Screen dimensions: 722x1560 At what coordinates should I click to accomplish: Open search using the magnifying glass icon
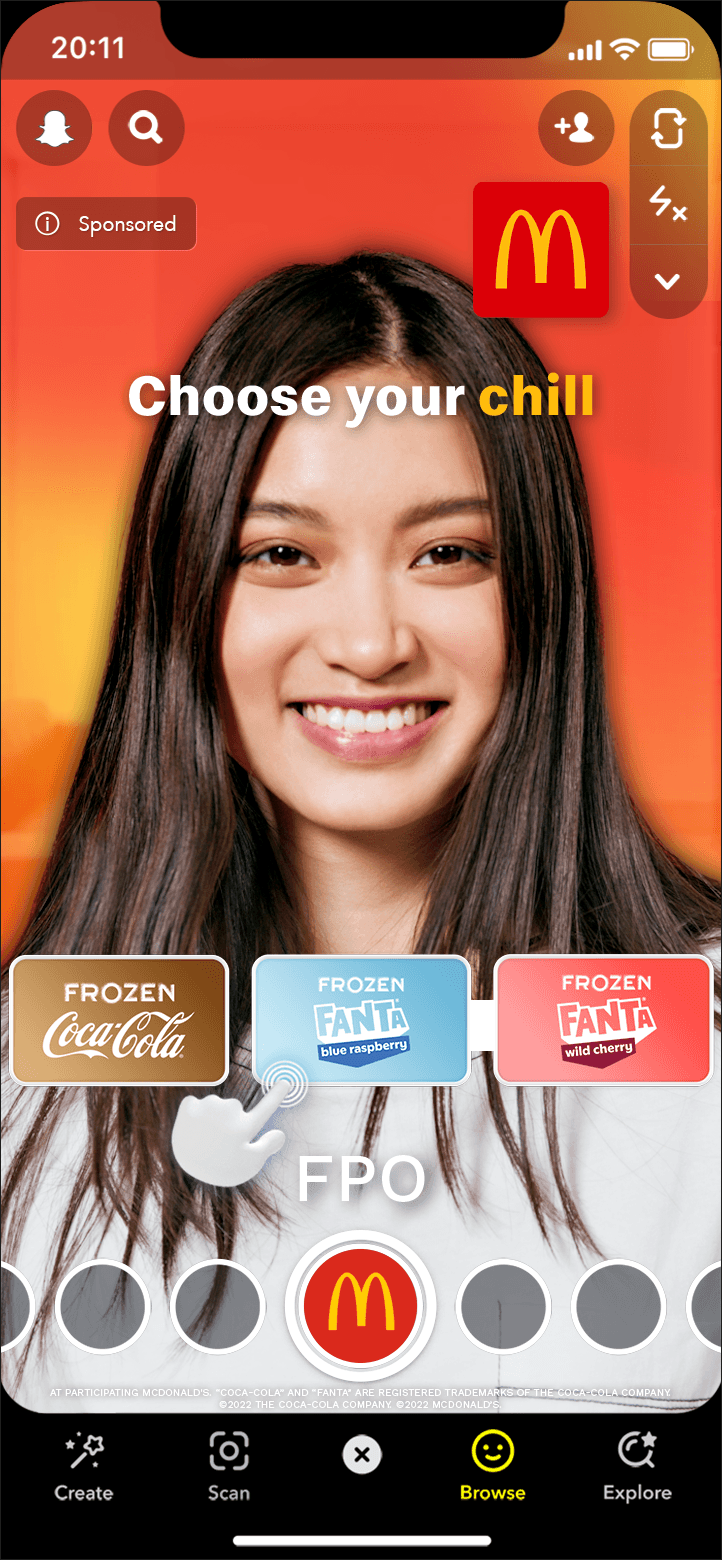[145, 127]
